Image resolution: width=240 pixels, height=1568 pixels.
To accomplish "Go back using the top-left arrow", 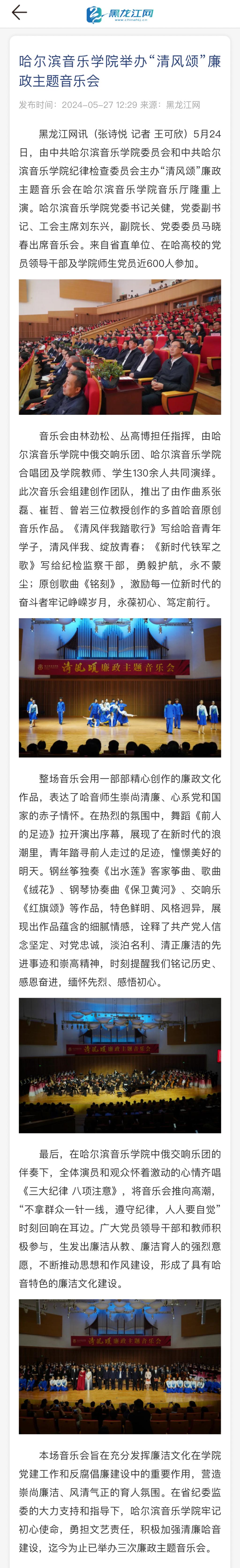I will (19, 13).
